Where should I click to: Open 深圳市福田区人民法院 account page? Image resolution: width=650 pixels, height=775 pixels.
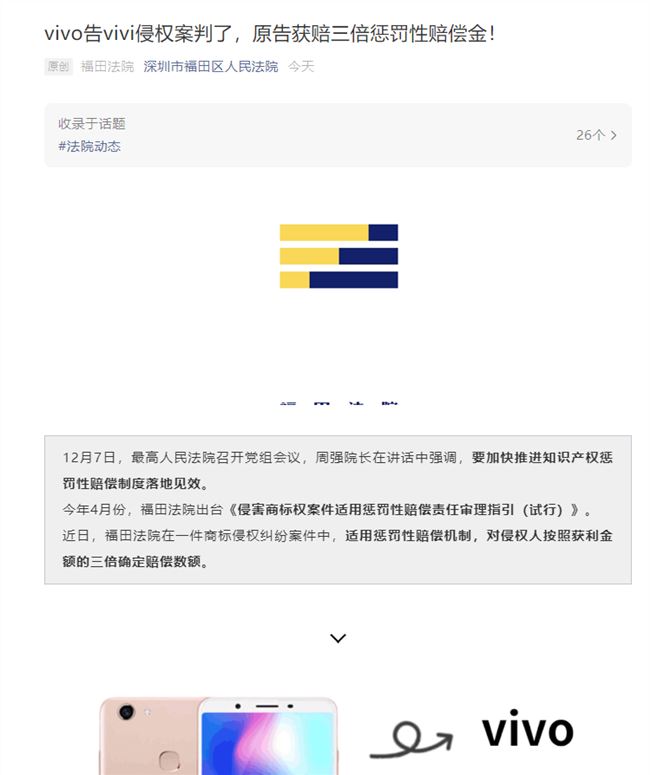pyautogui.click(x=210, y=67)
